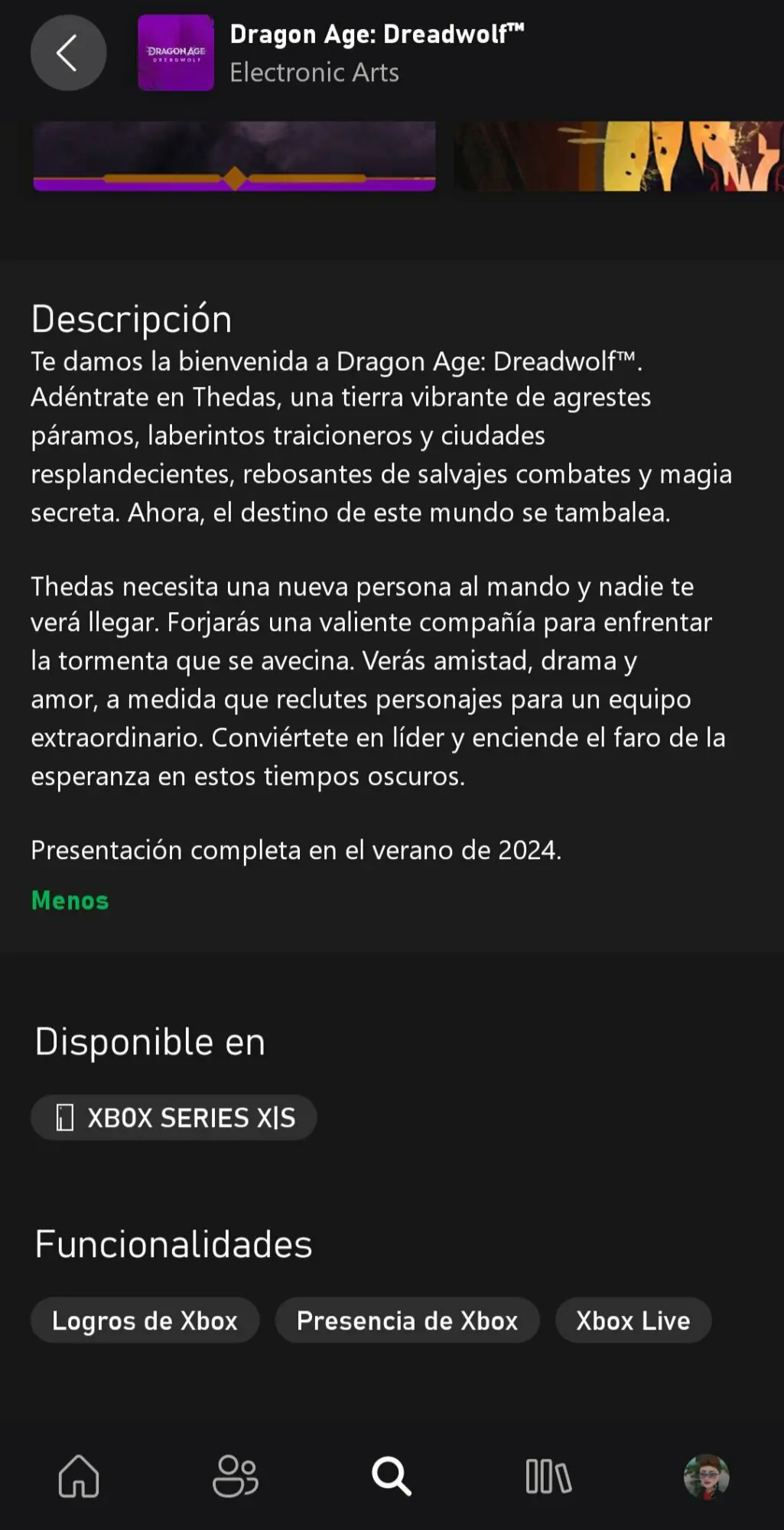The width and height of the screenshot is (784, 1530).
Task: Open the profile avatar tab
Action: [x=706, y=1476]
